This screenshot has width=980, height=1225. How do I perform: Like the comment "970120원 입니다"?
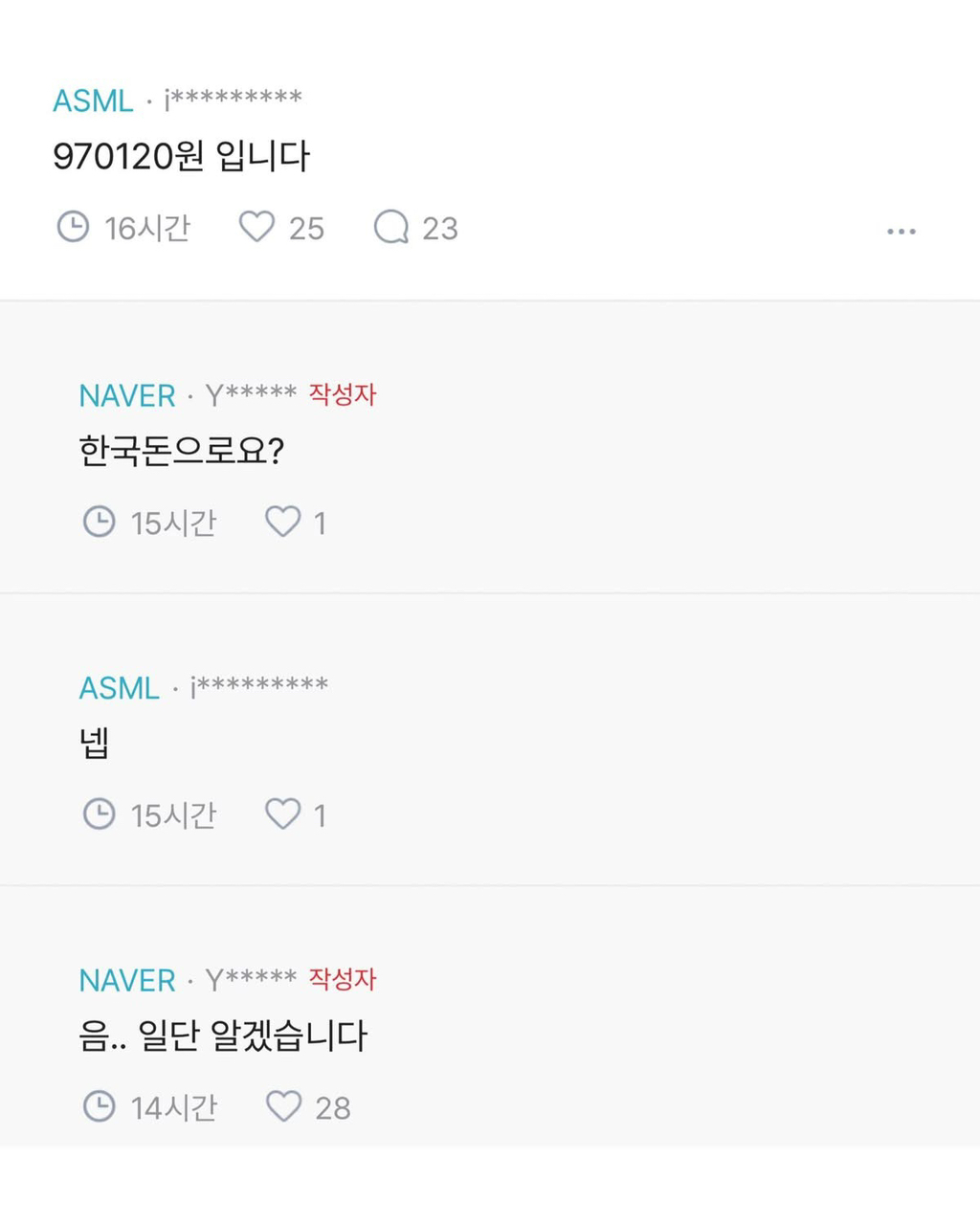[x=256, y=228]
